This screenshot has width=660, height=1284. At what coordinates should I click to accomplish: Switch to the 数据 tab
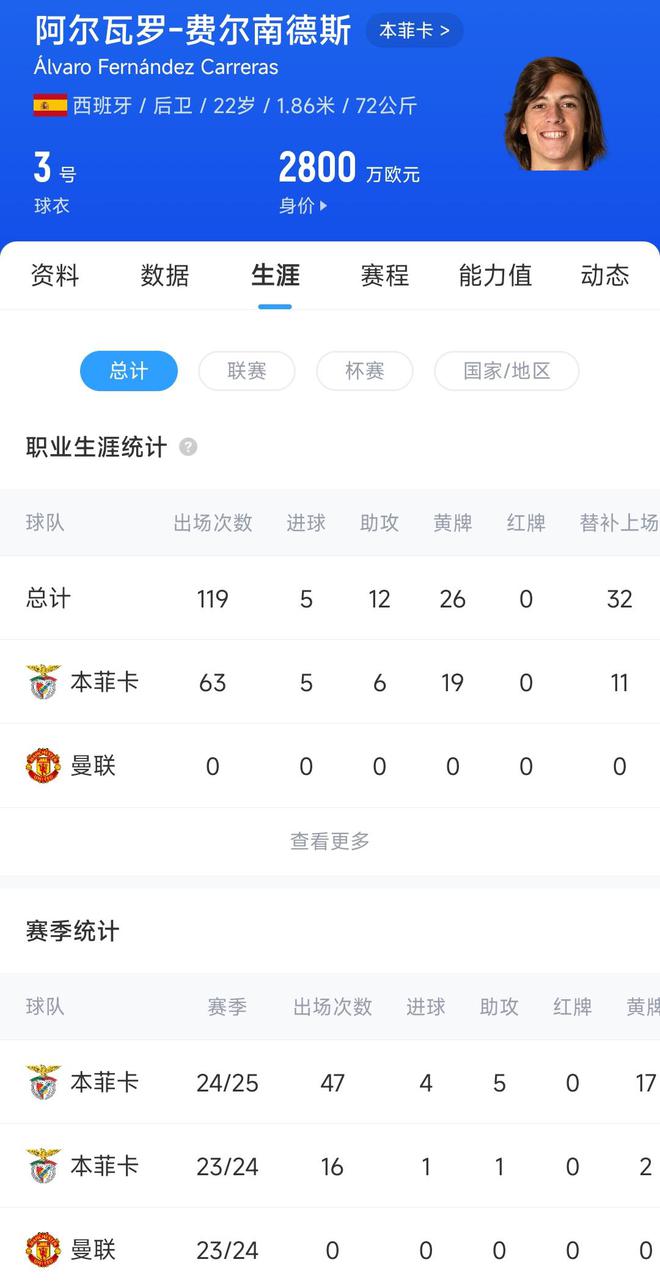(165, 276)
